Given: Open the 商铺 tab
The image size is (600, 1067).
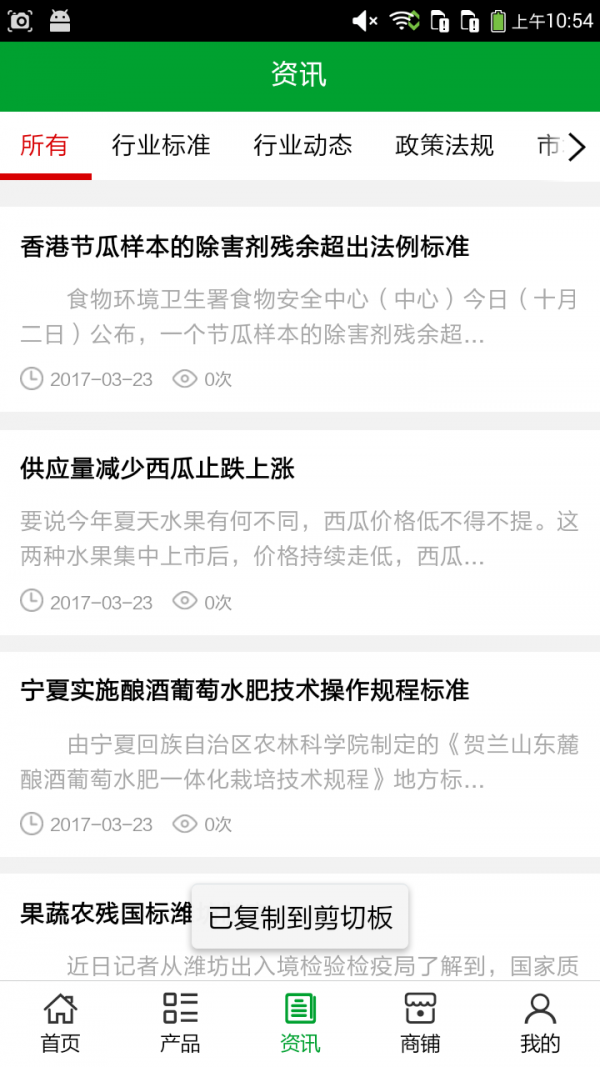Looking at the screenshot, I should click(420, 1023).
